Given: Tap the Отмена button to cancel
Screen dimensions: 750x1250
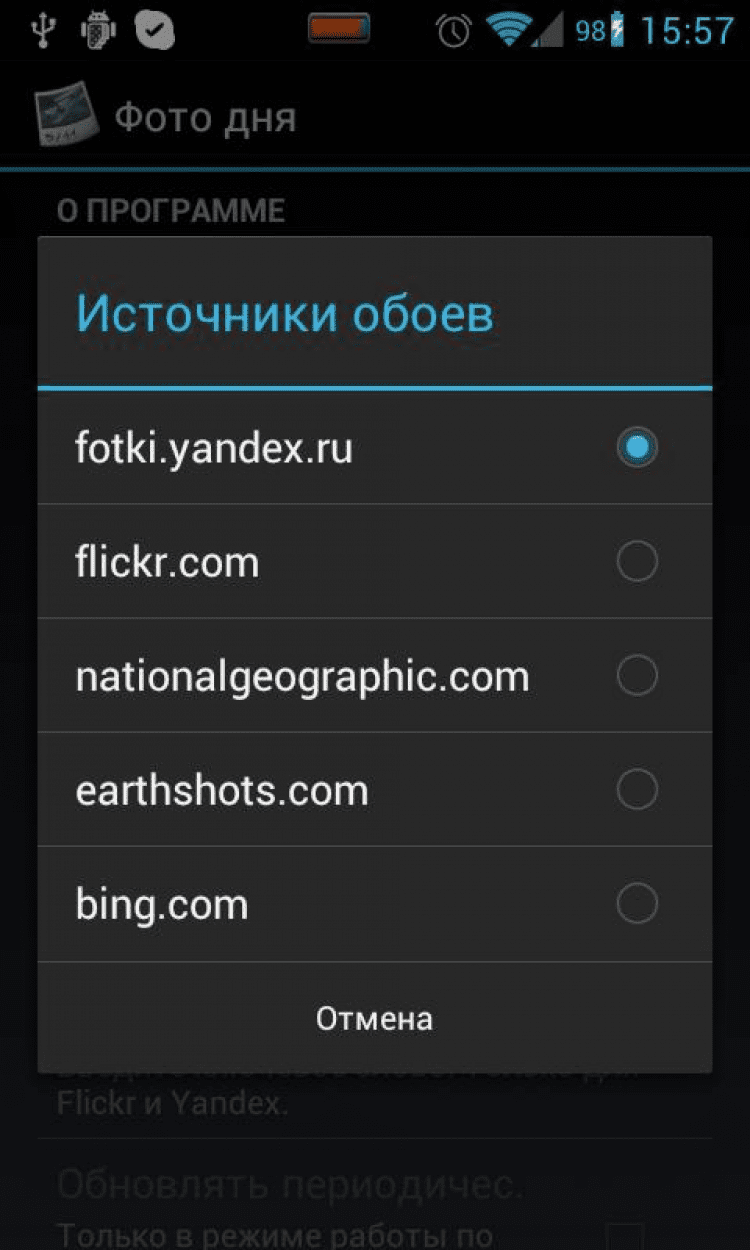Looking at the screenshot, I should tap(374, 1018).
